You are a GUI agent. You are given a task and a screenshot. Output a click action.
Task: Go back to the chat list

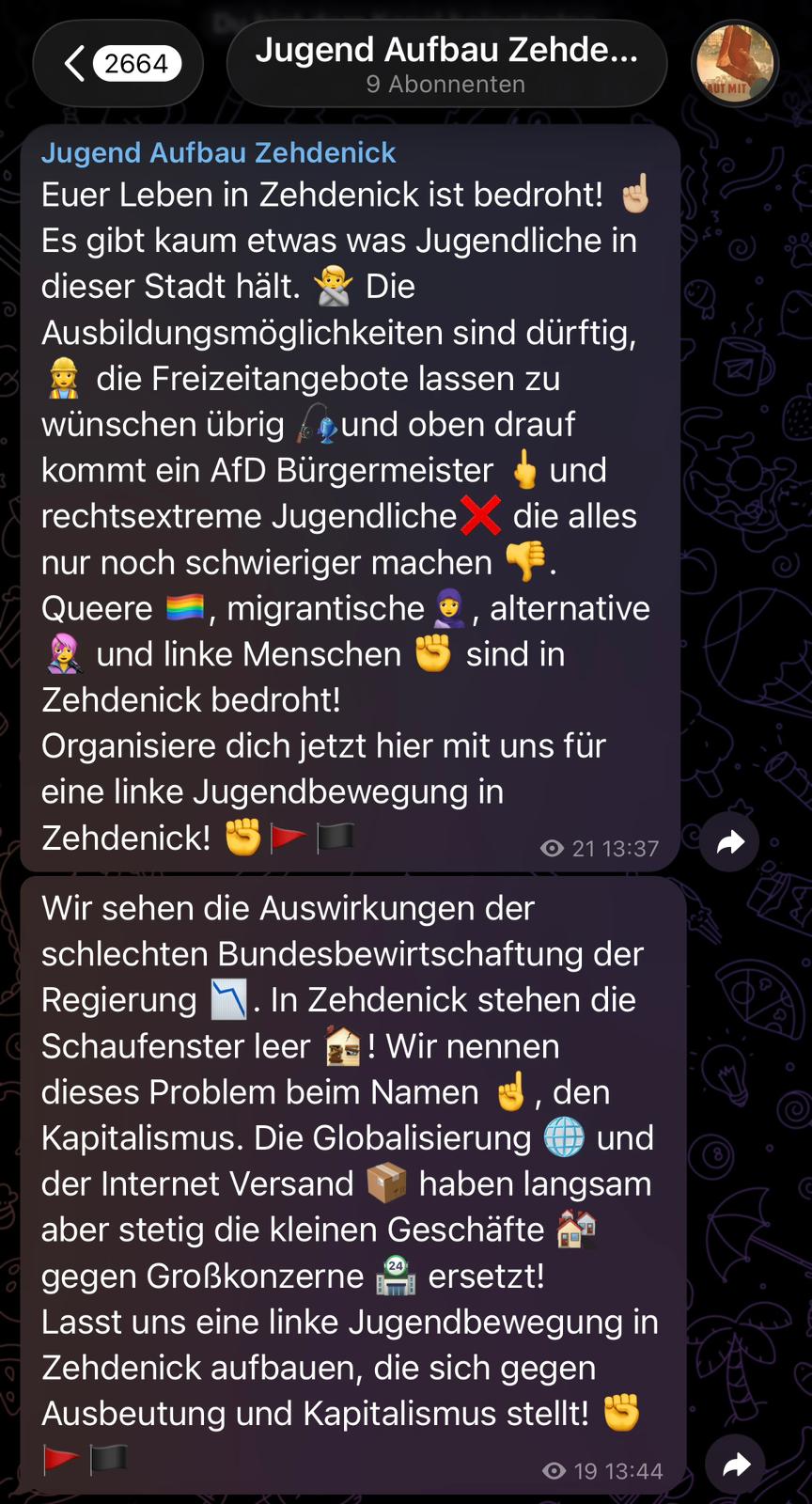(x=118, y=64)
